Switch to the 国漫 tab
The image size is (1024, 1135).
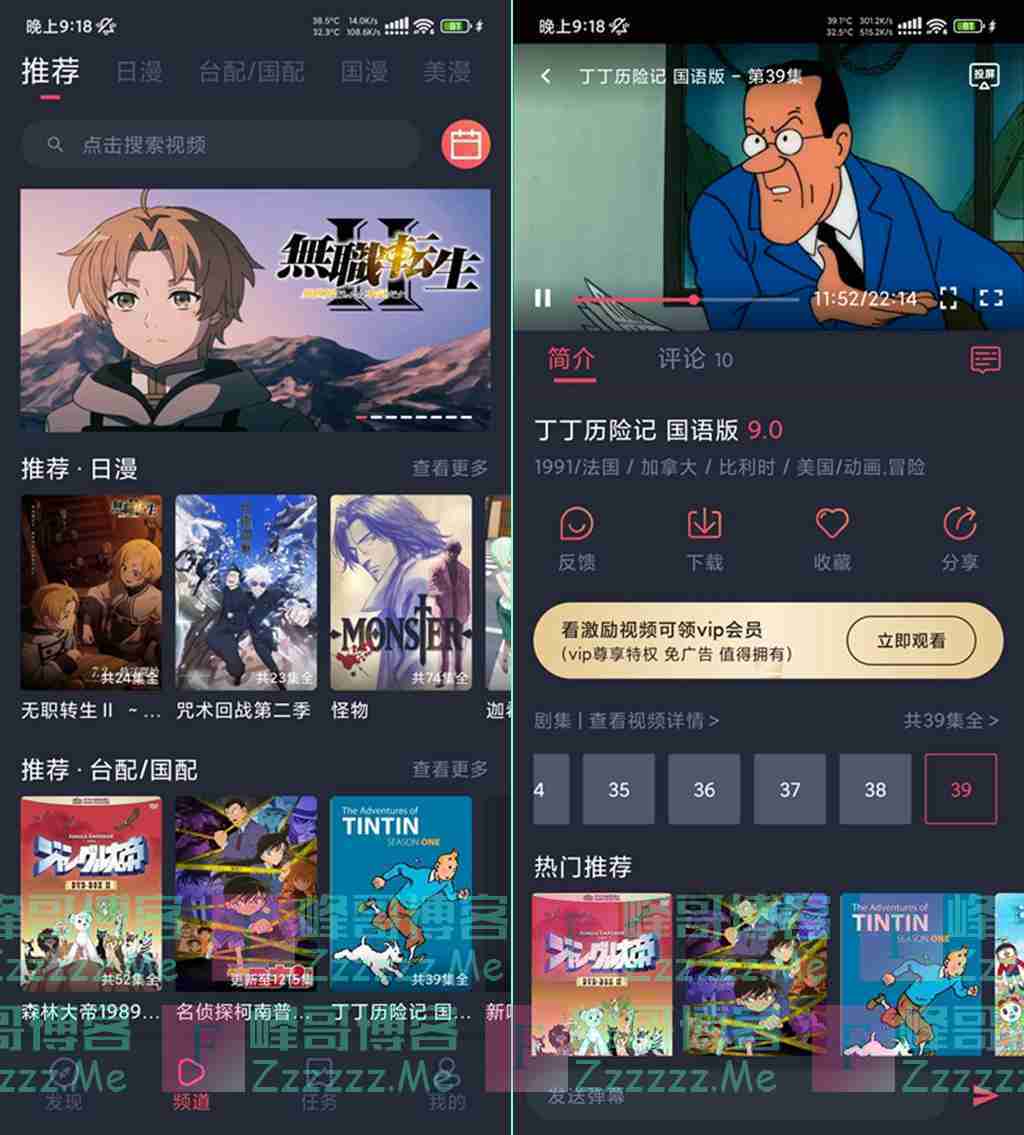(x=364, y=72)
